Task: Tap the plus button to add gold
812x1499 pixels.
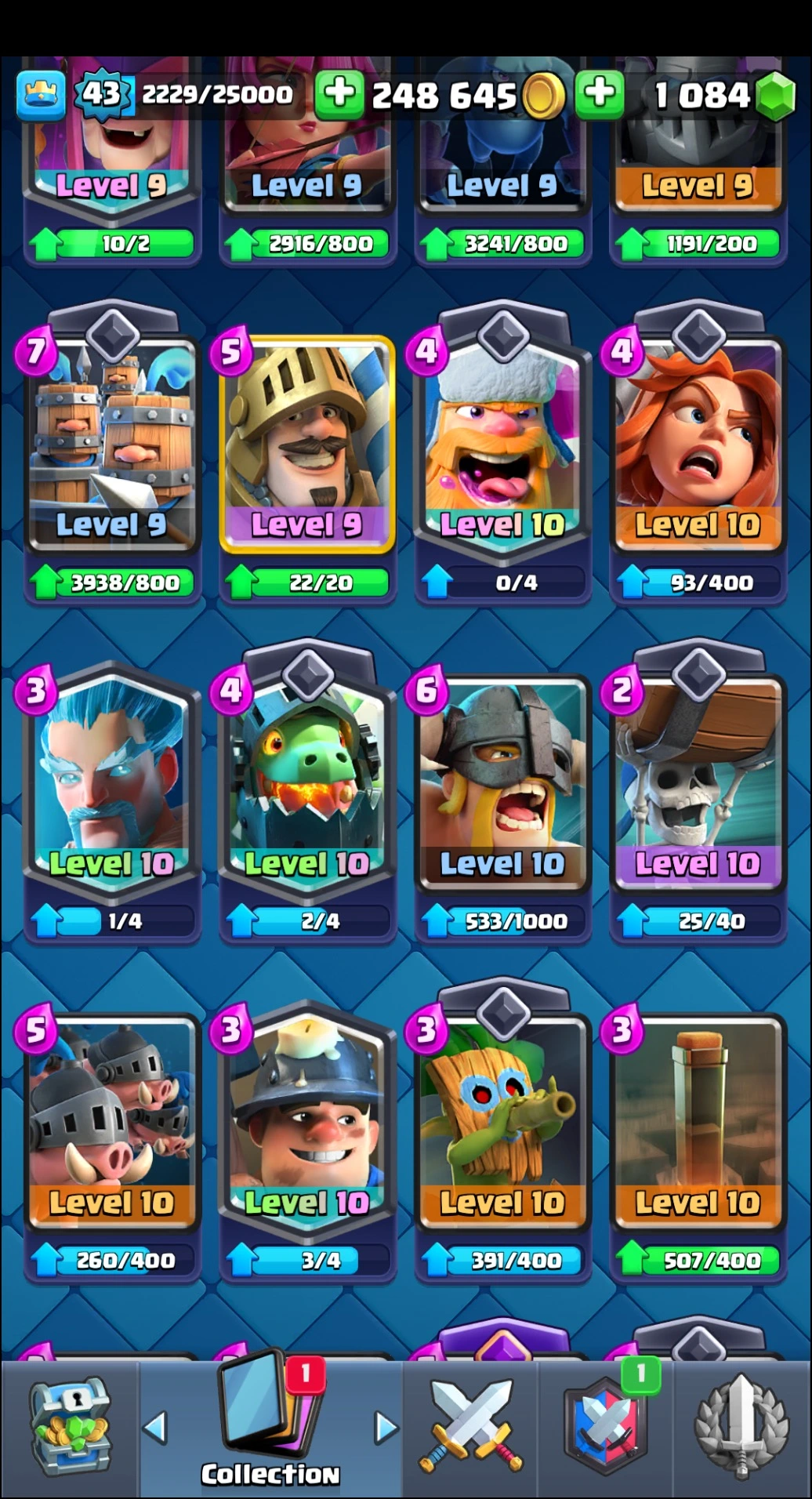Action: click(x=339, y=94)
